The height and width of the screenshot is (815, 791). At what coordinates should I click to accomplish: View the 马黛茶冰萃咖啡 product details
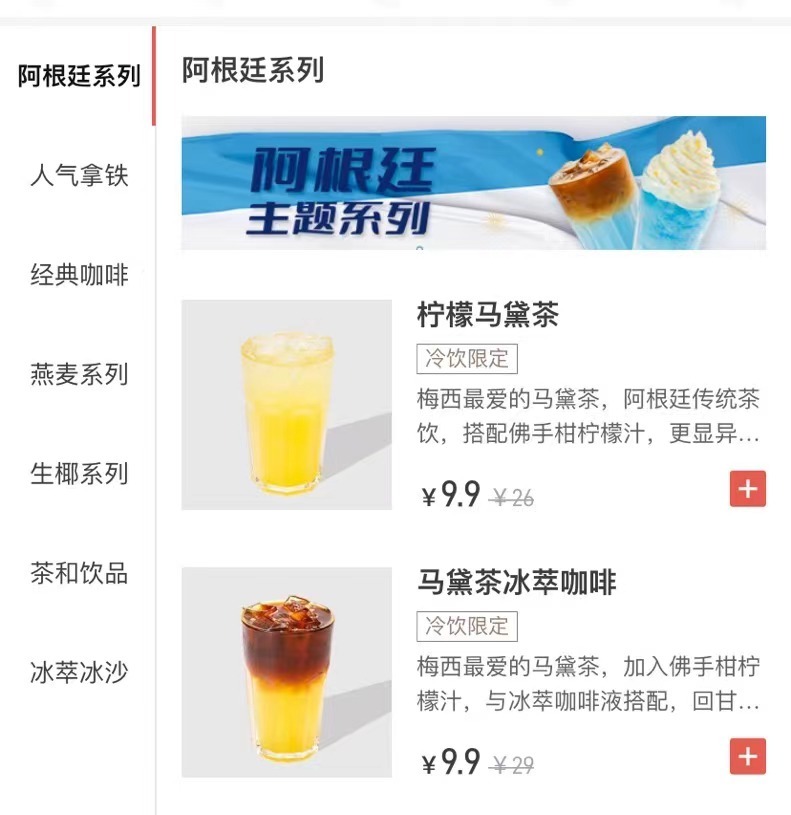pos(516,583)
